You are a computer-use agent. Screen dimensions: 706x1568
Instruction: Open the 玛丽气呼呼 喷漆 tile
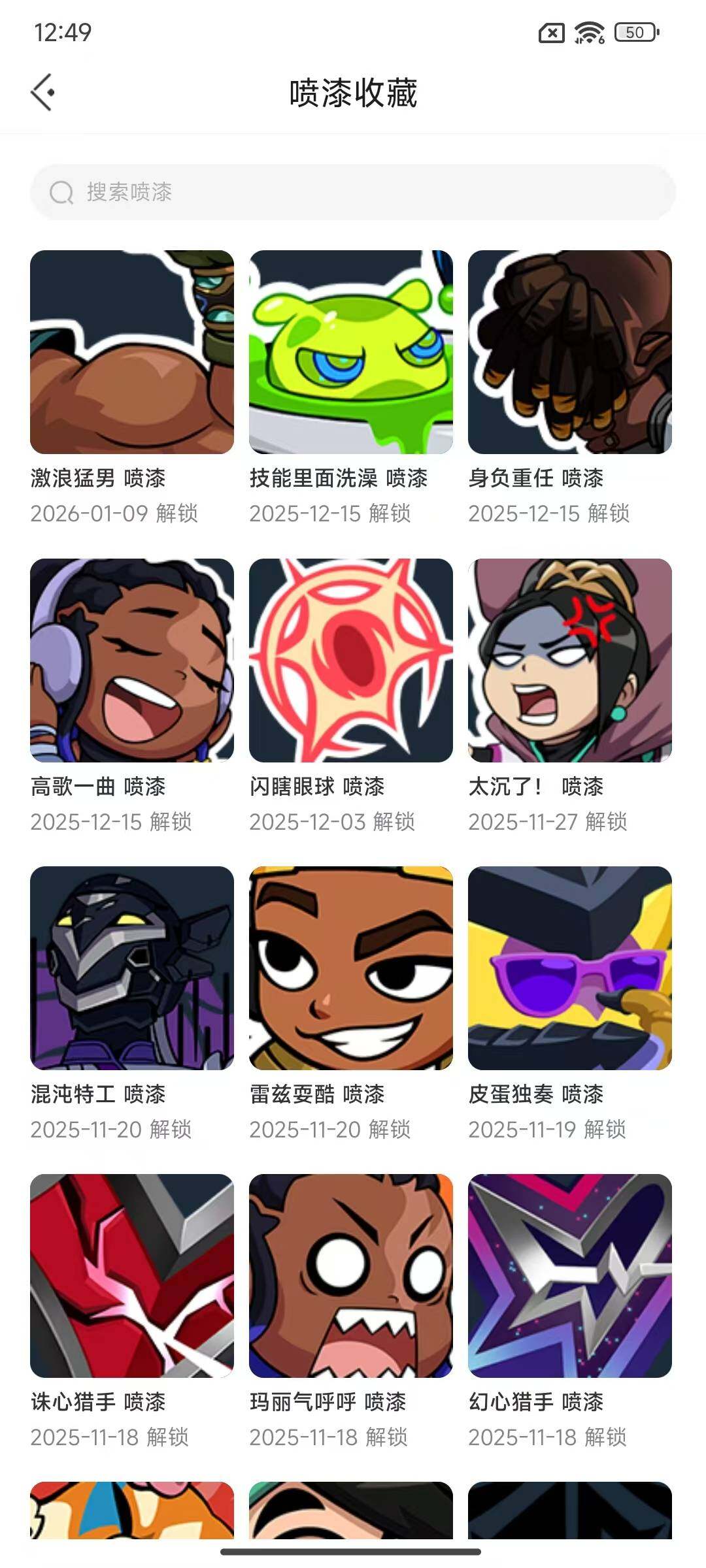[x=351, y=1275]
